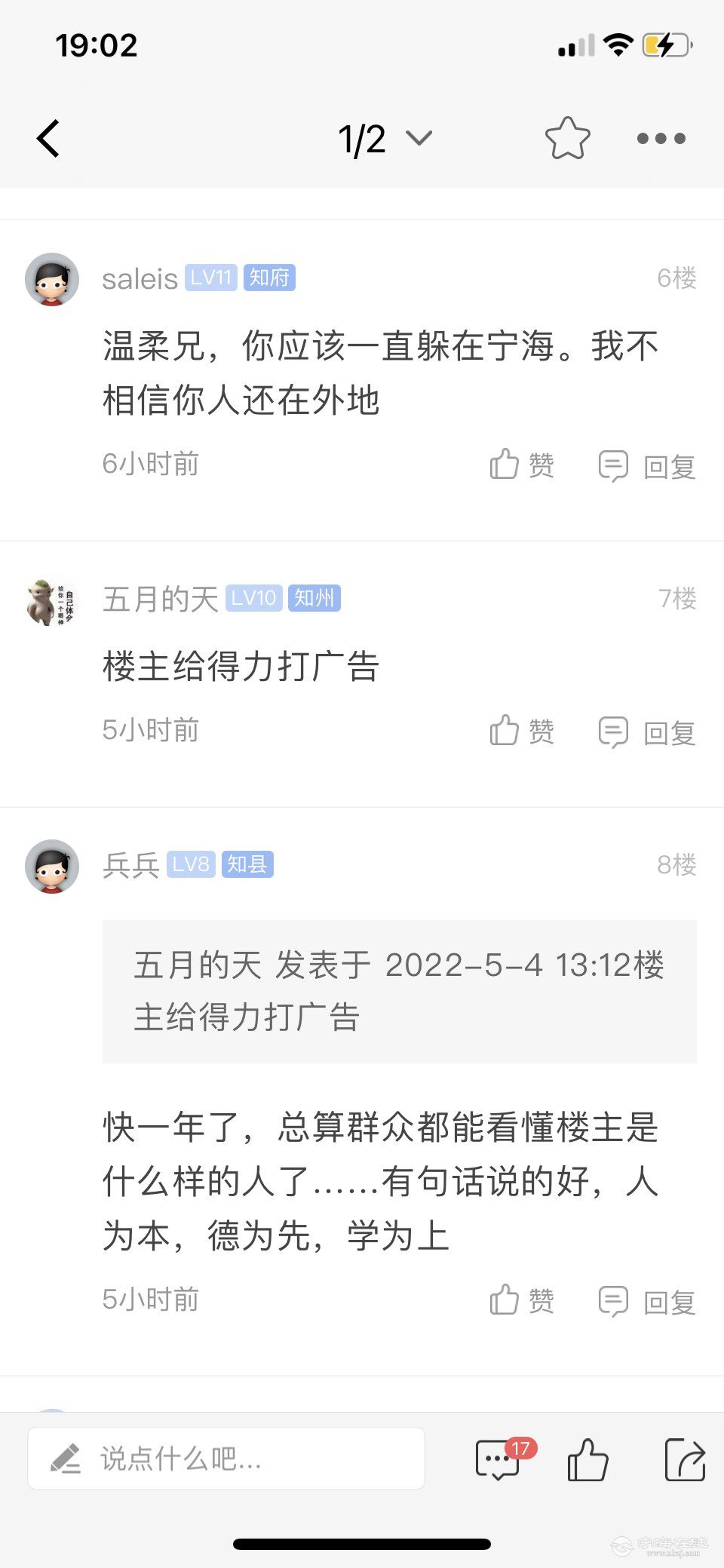The image size is (724, 1568).
Task: Favorite this thread with the star icon
Action: 567,139
